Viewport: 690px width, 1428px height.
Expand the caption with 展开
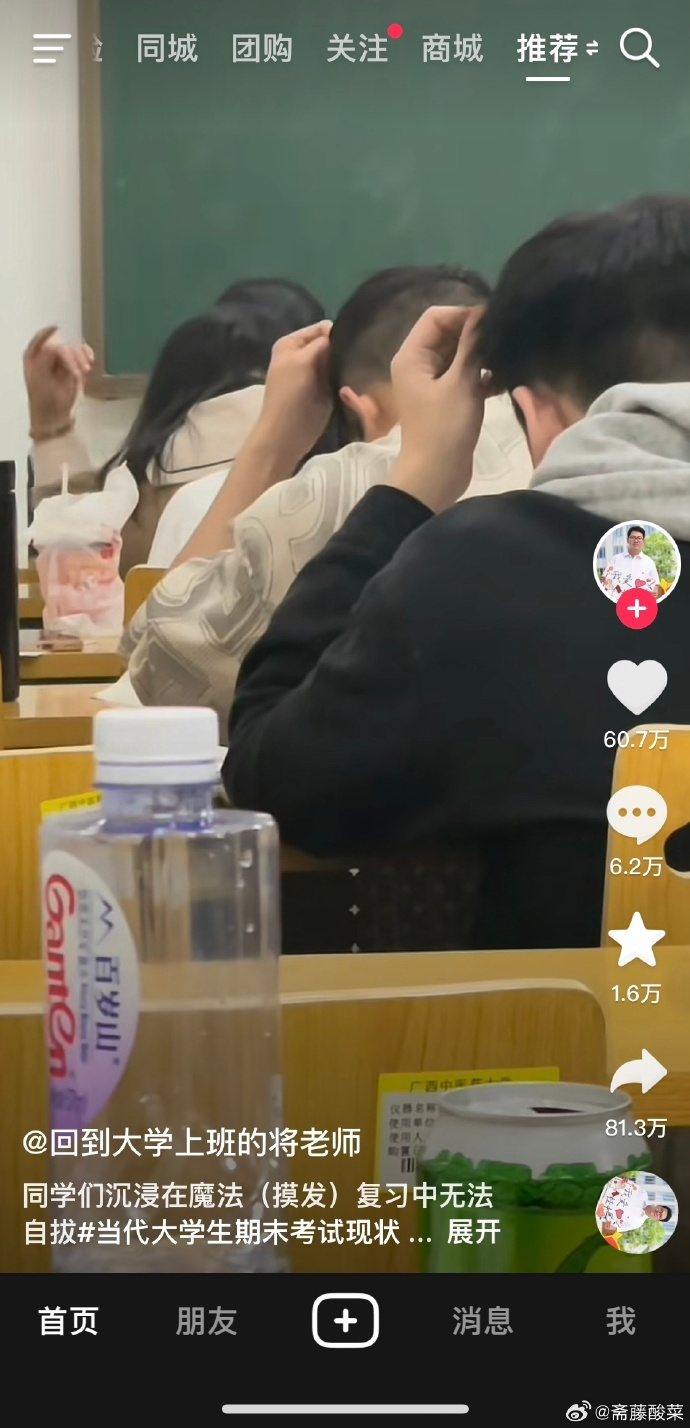coord(473,1231)
